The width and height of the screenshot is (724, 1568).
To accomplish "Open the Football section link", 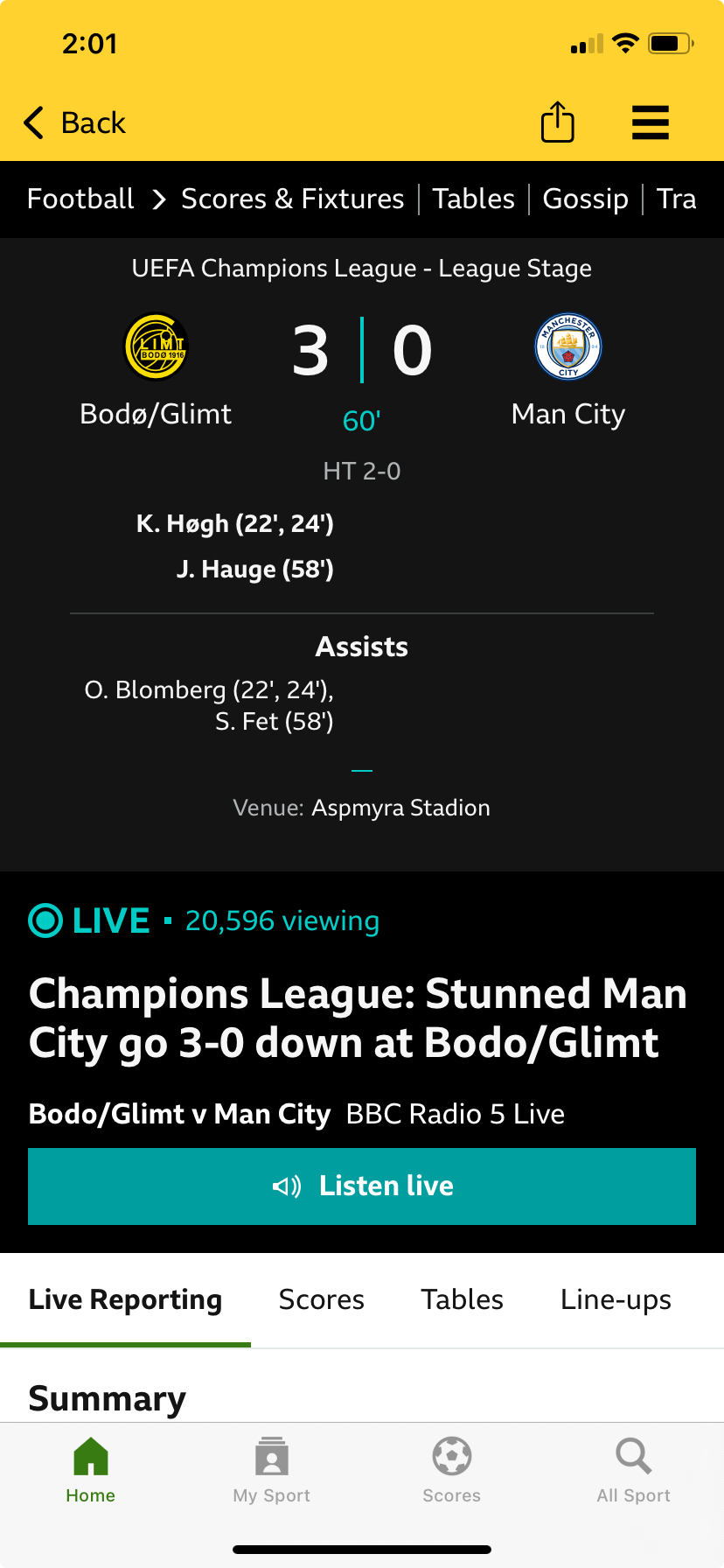I will pos(80,199).
